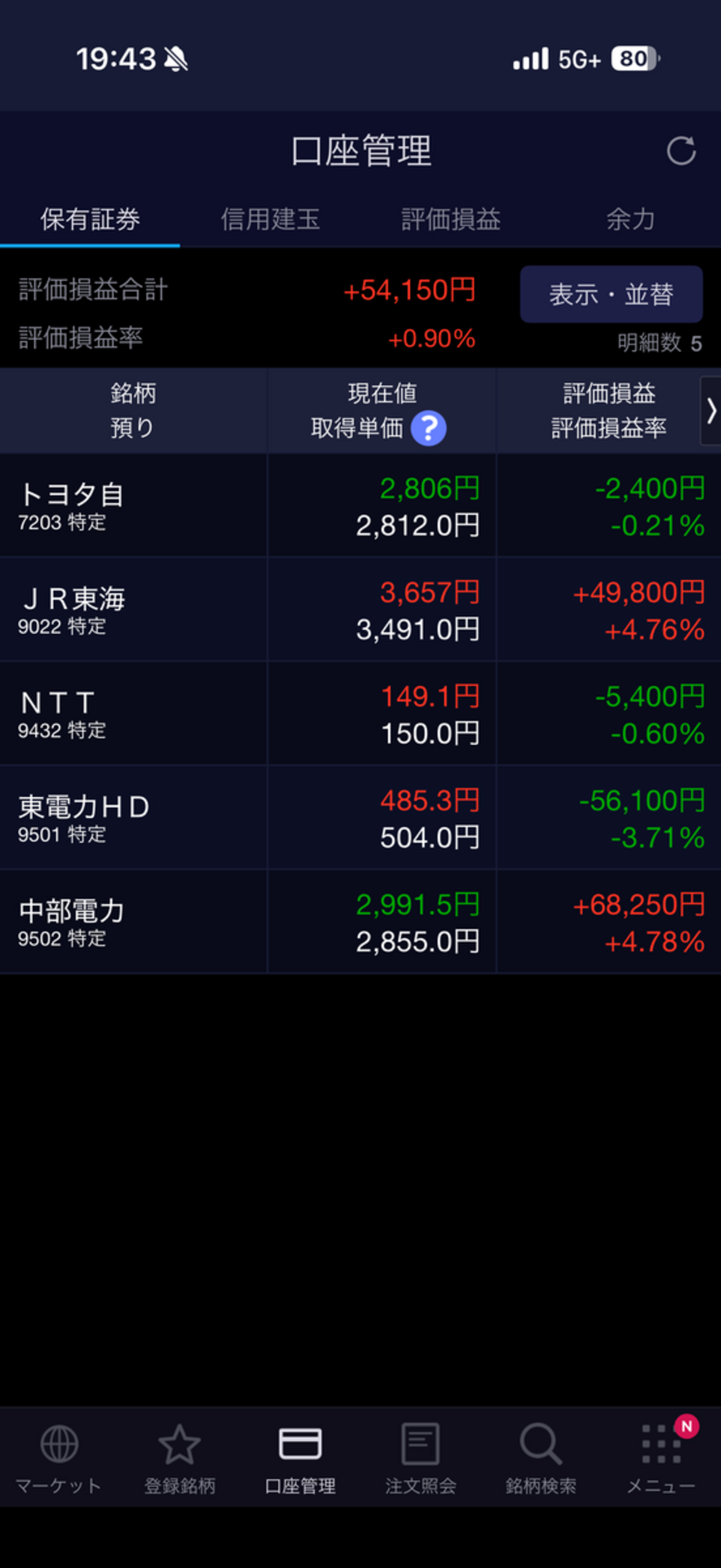View the NTT holding details

click(360, 714)
